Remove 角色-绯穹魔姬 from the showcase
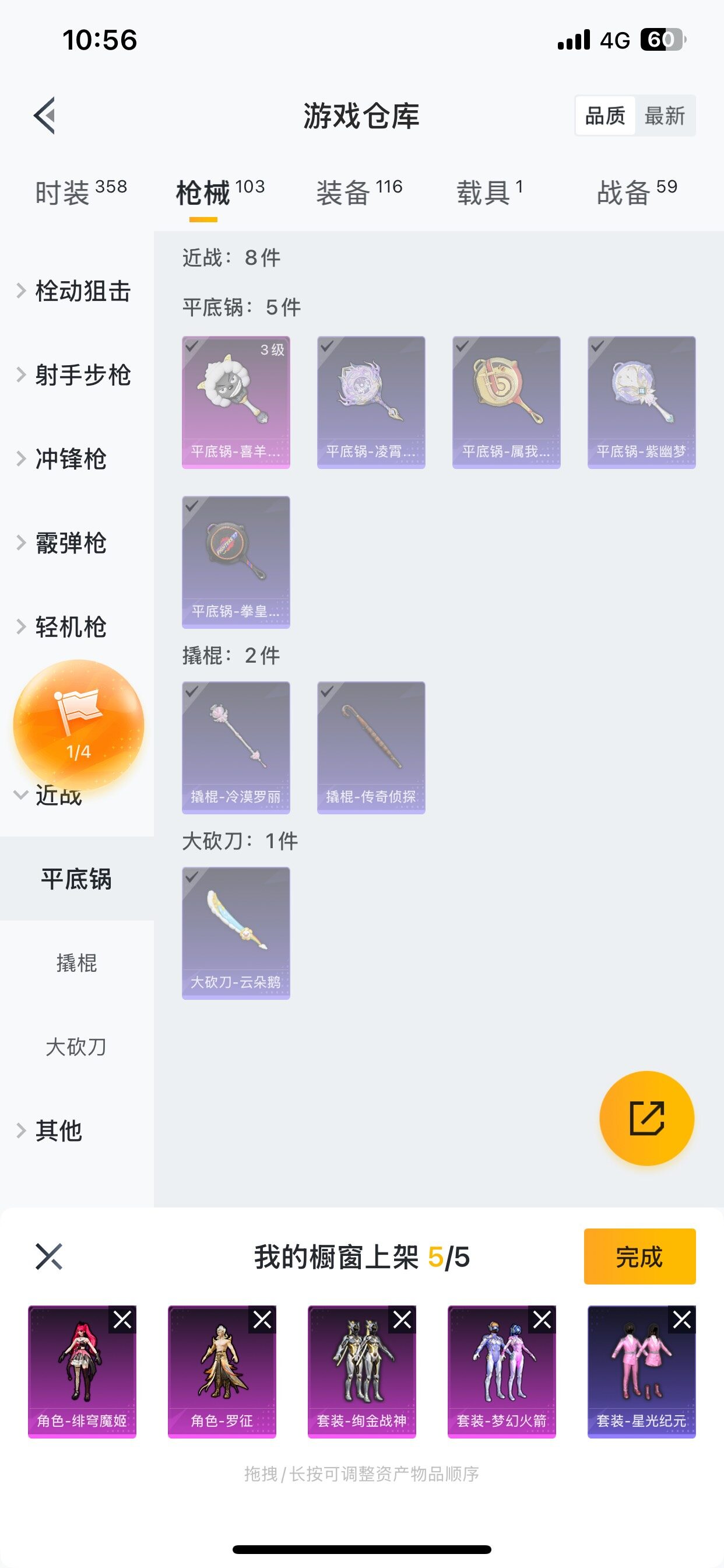The height and width of the screenshot is (1568, 724). pos(122,1319)
